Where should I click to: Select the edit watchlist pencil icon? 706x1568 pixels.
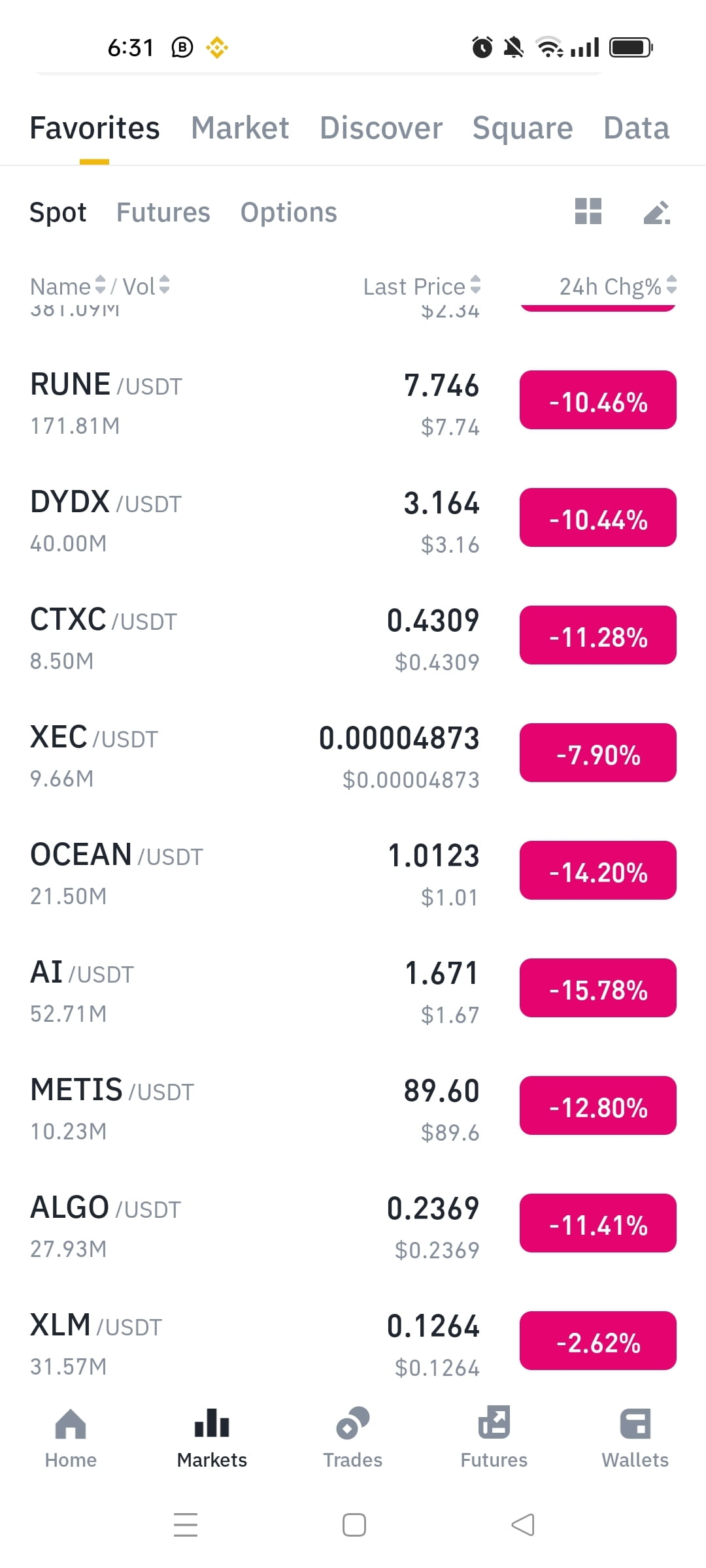tap(658, 212)
